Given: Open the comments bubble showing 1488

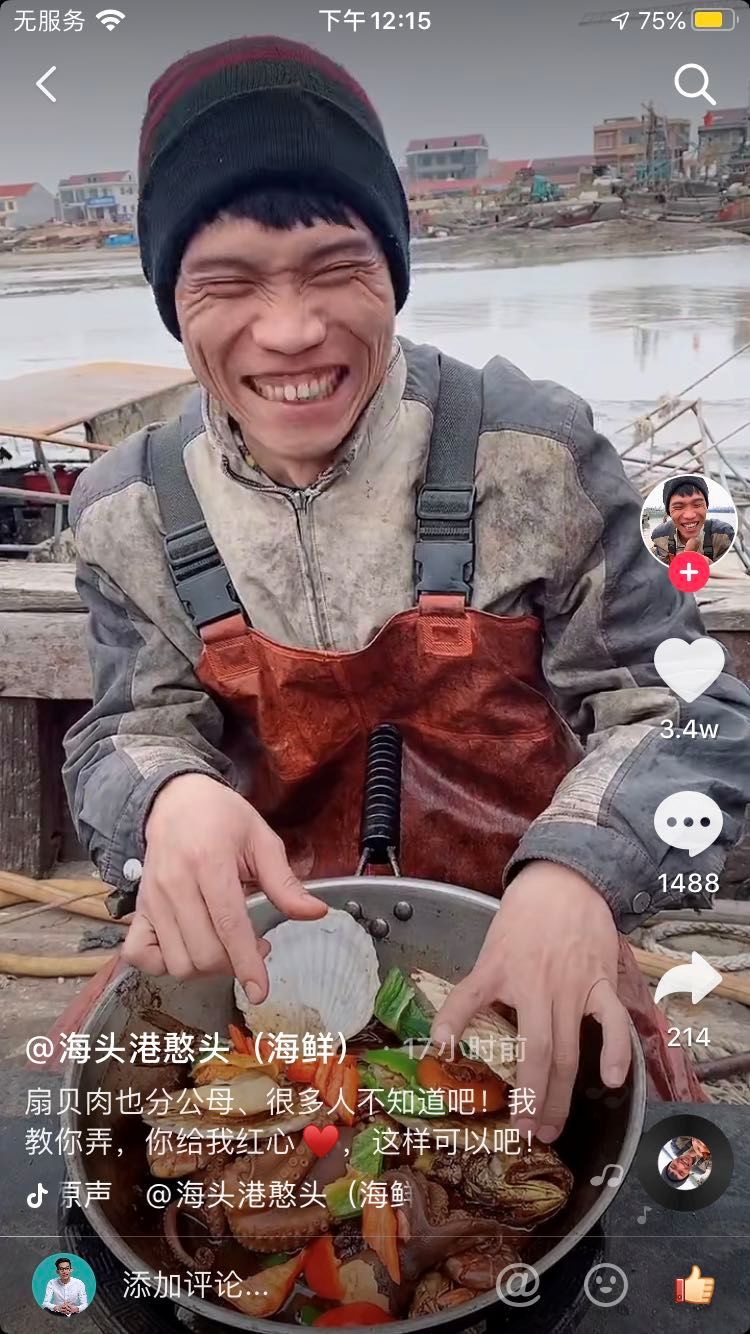Looking at the screenshot, I should [x=688, y=825].
